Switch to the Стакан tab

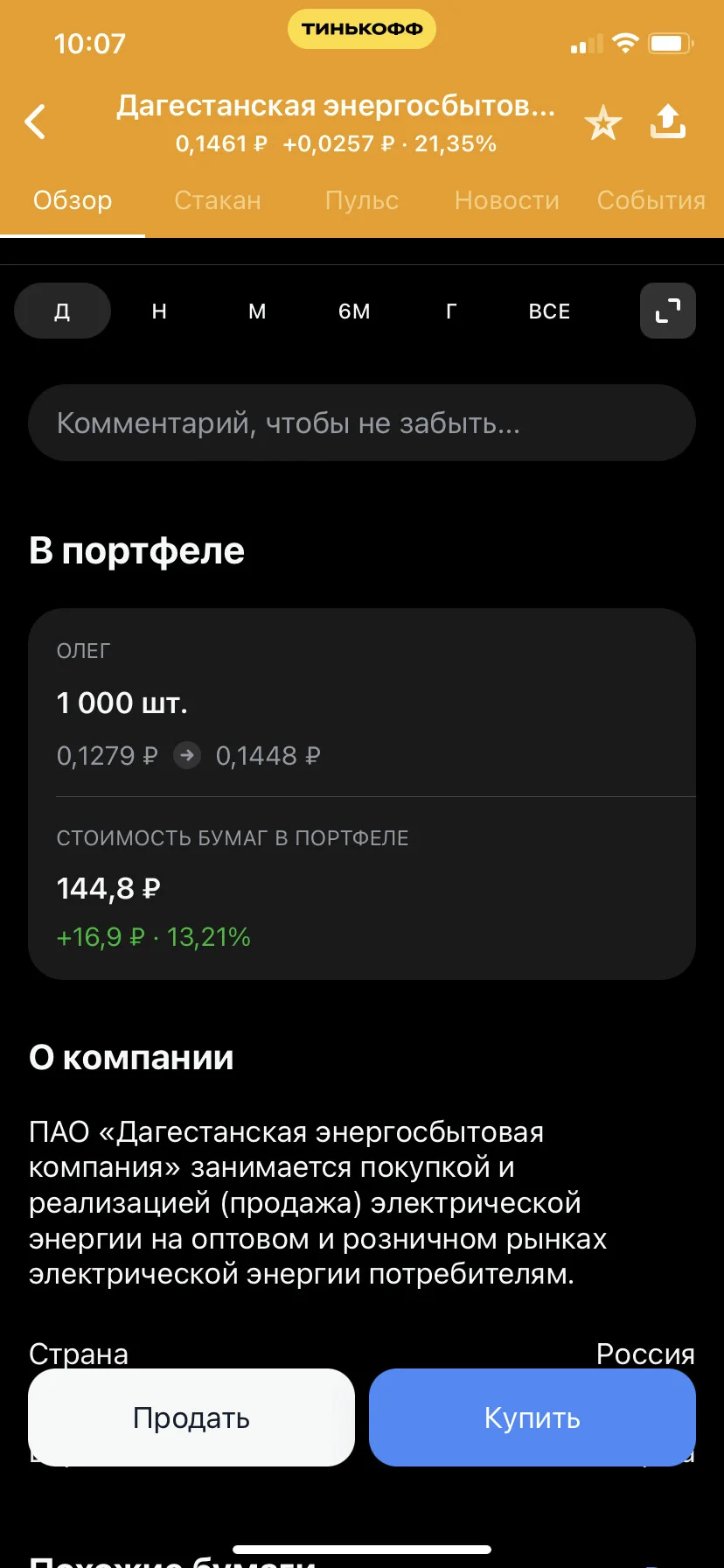pos(218,200)
